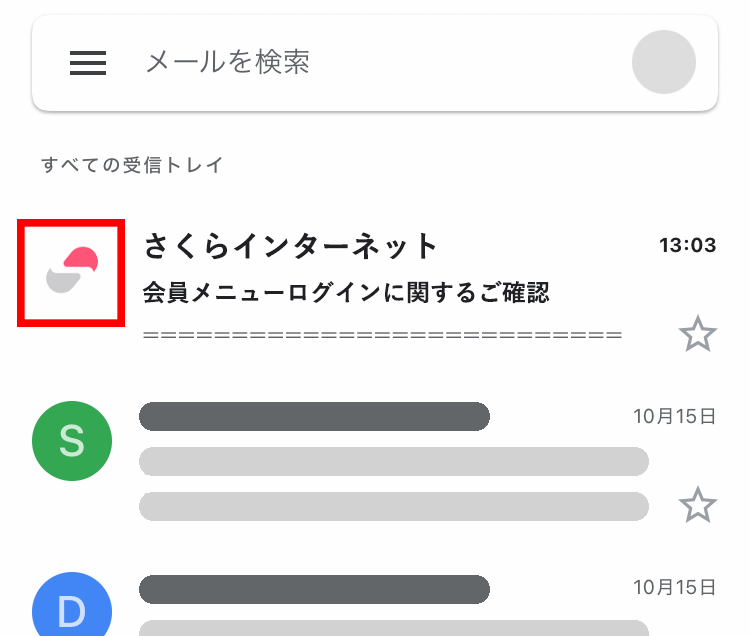The image size is (750, 636).
Task: Select the blue D sender avatar
Action: pos(72,608)
